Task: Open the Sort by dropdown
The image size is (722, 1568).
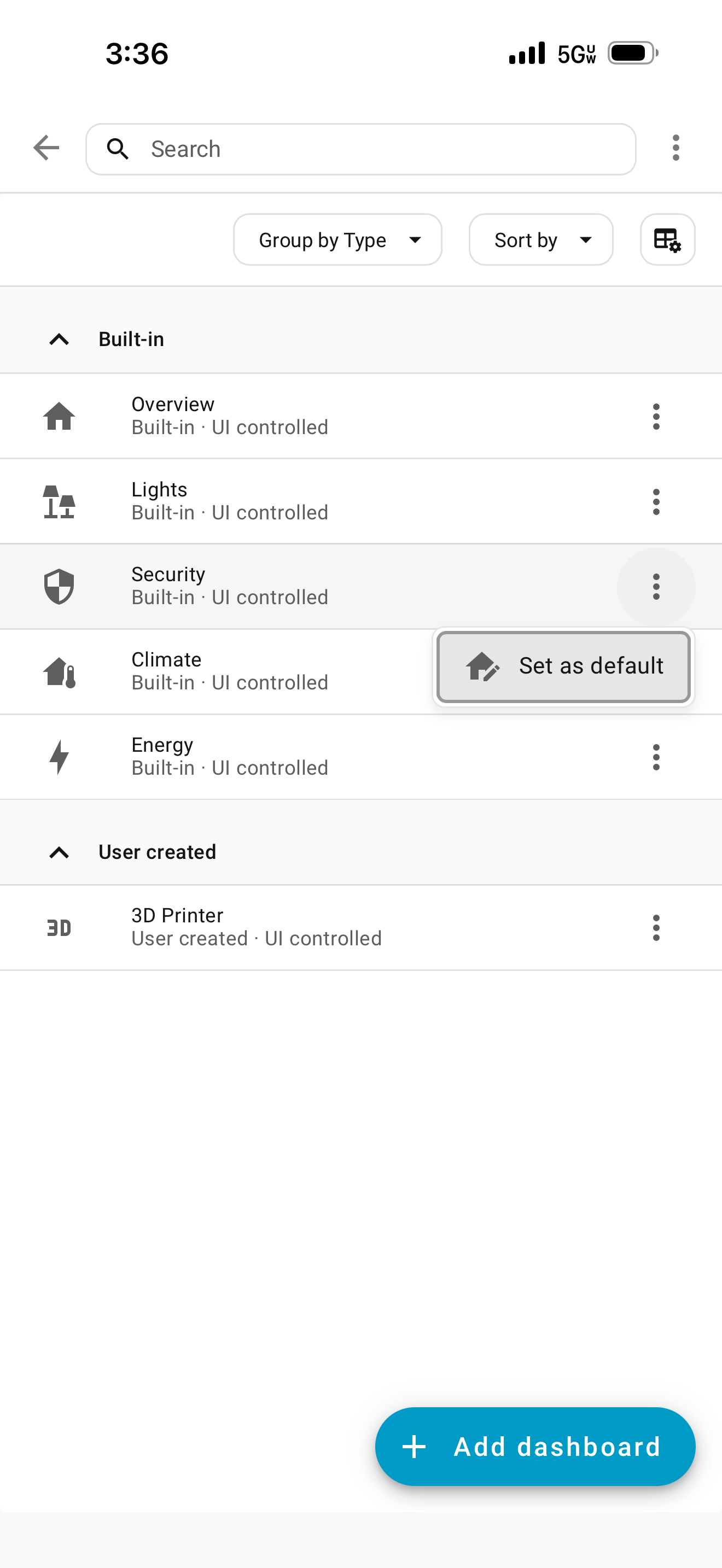Action: coord(540,240)
